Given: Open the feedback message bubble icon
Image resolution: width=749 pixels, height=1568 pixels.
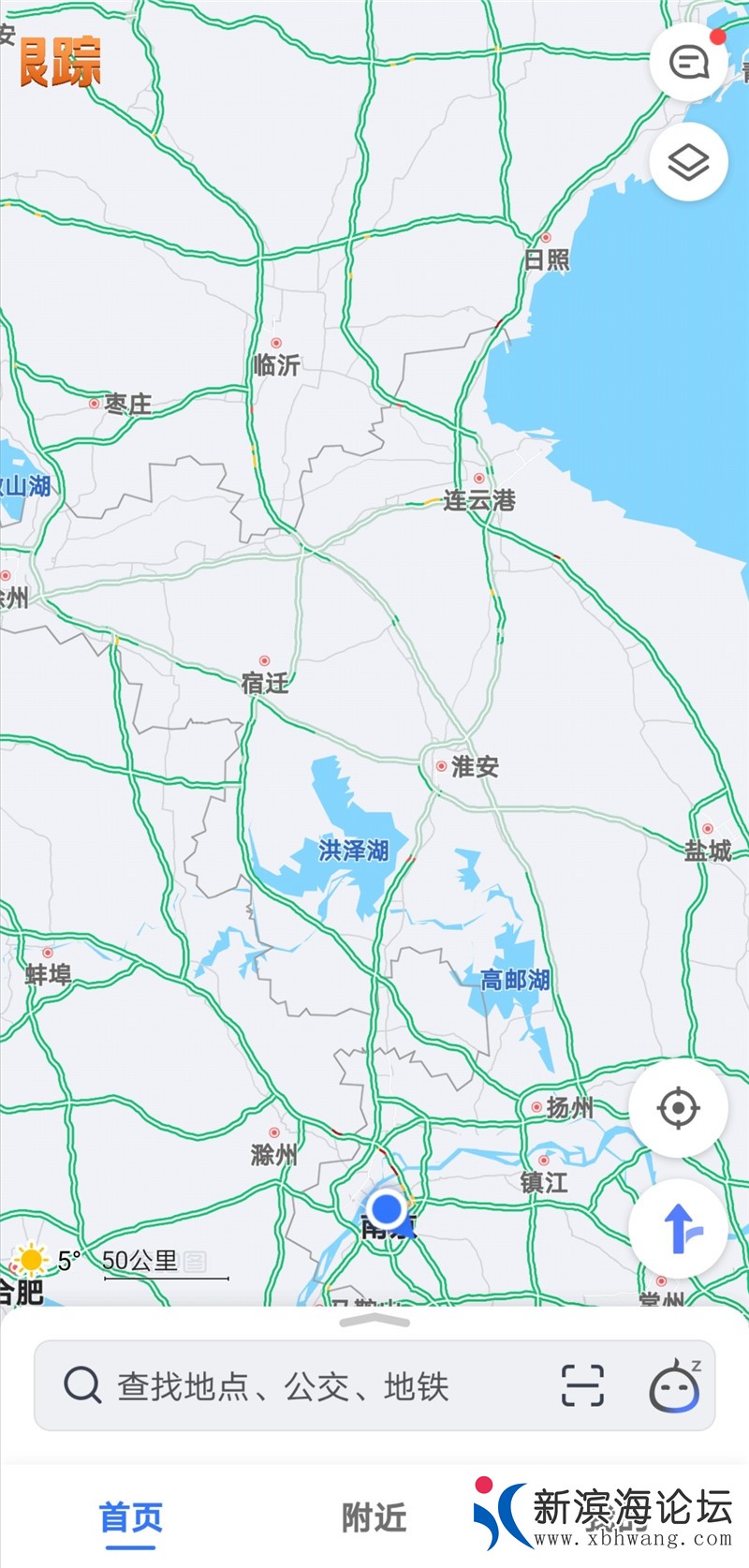Looking at the screenshot, I should [x=688, y=63].
